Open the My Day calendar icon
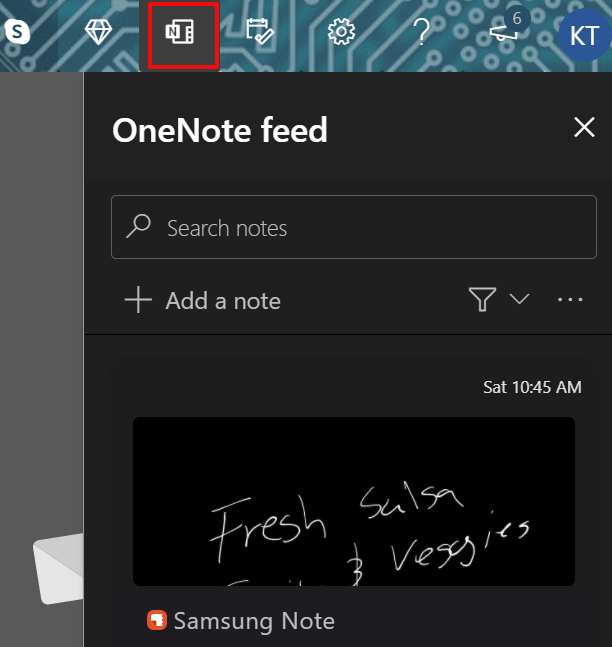The width and height of the screenshot is (612, 647). (260, 33)
